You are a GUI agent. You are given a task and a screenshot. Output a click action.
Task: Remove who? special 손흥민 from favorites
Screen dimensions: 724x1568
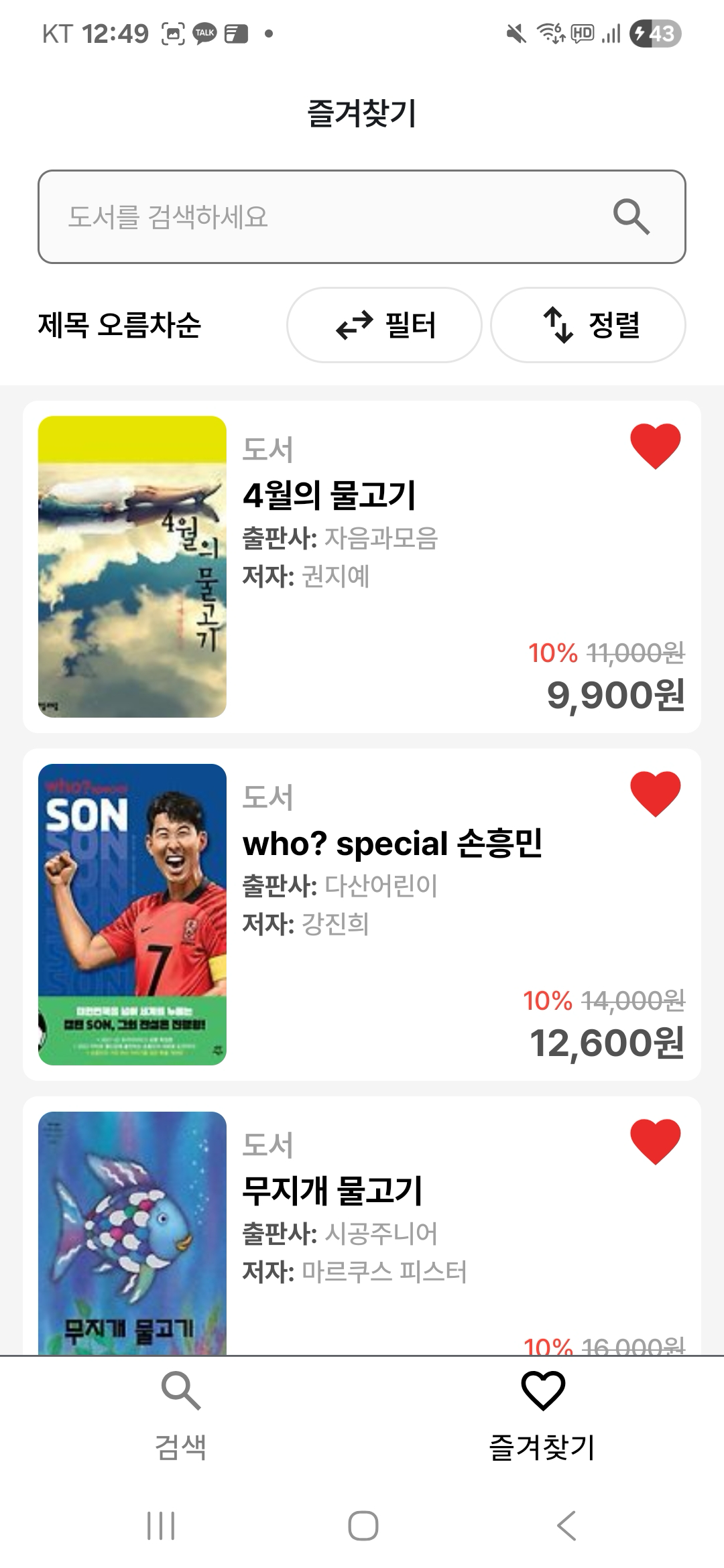click(x=655, y=794)
